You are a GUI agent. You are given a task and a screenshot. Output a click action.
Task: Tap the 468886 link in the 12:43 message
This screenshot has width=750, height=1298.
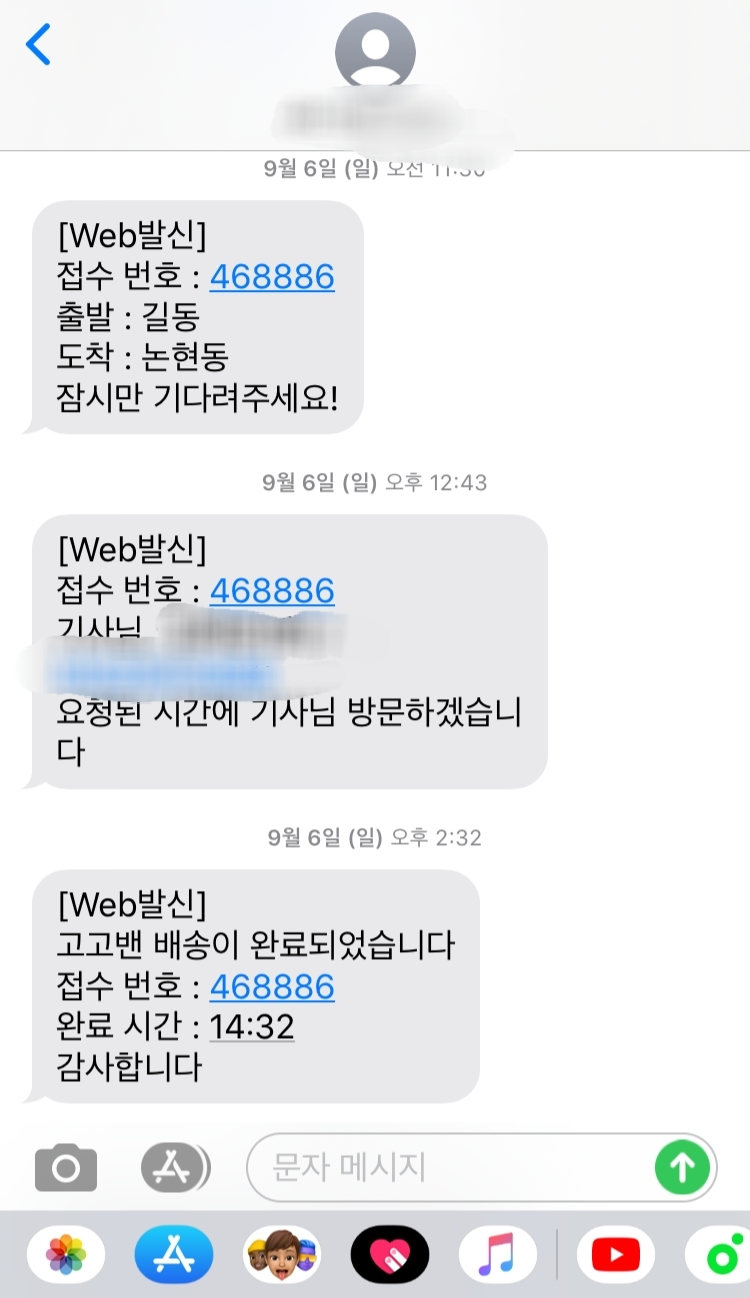pos(272,591)
